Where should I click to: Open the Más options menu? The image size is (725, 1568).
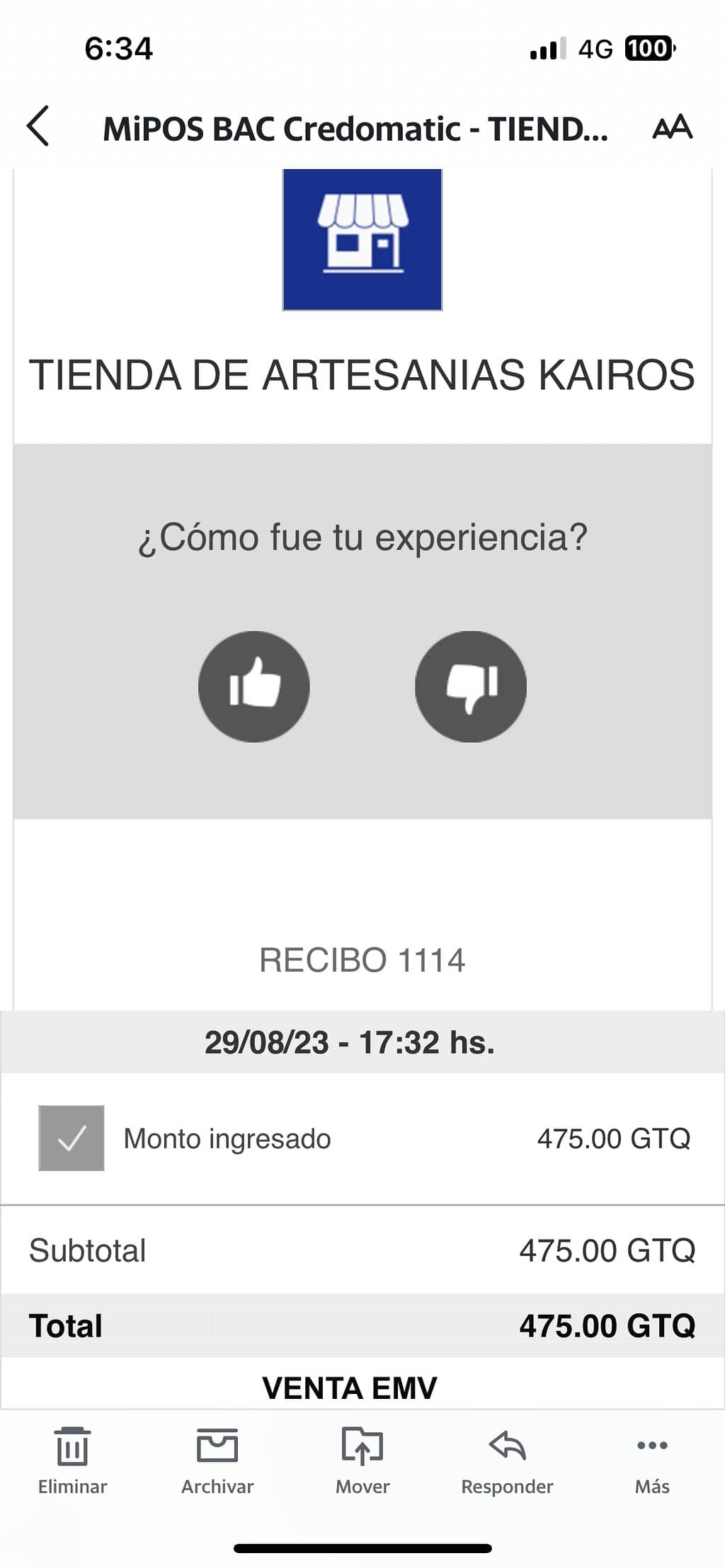[652, 1460]
